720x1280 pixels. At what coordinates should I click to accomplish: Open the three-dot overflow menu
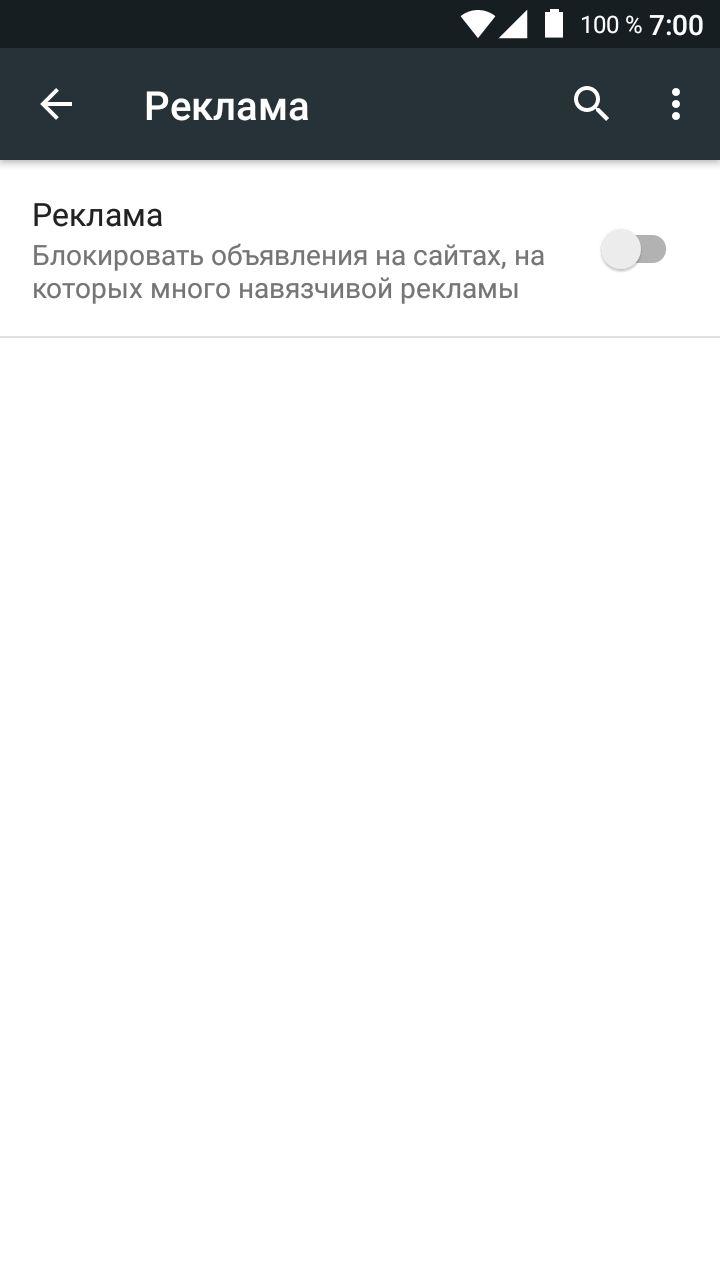tap(676, 104)
